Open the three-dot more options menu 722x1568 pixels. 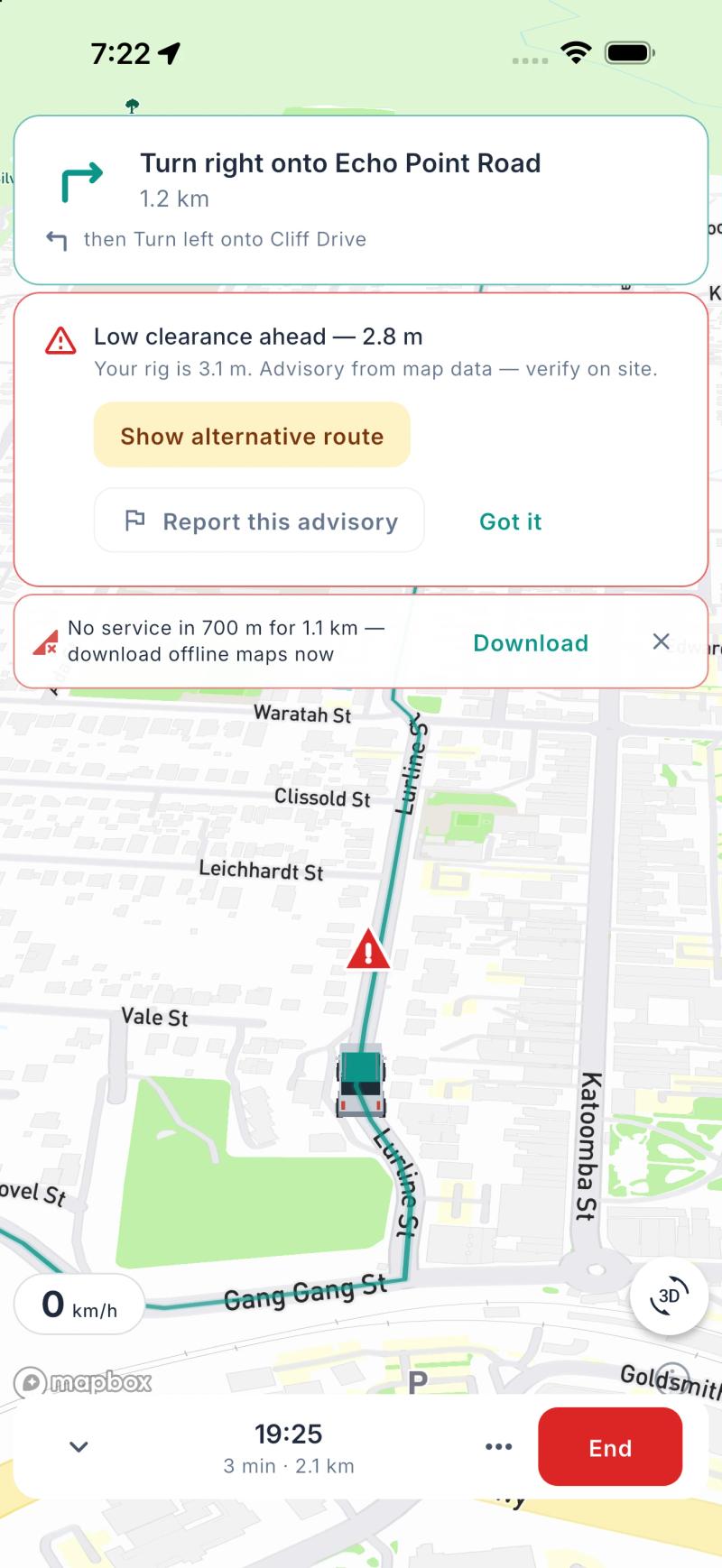coord(498,1446)
